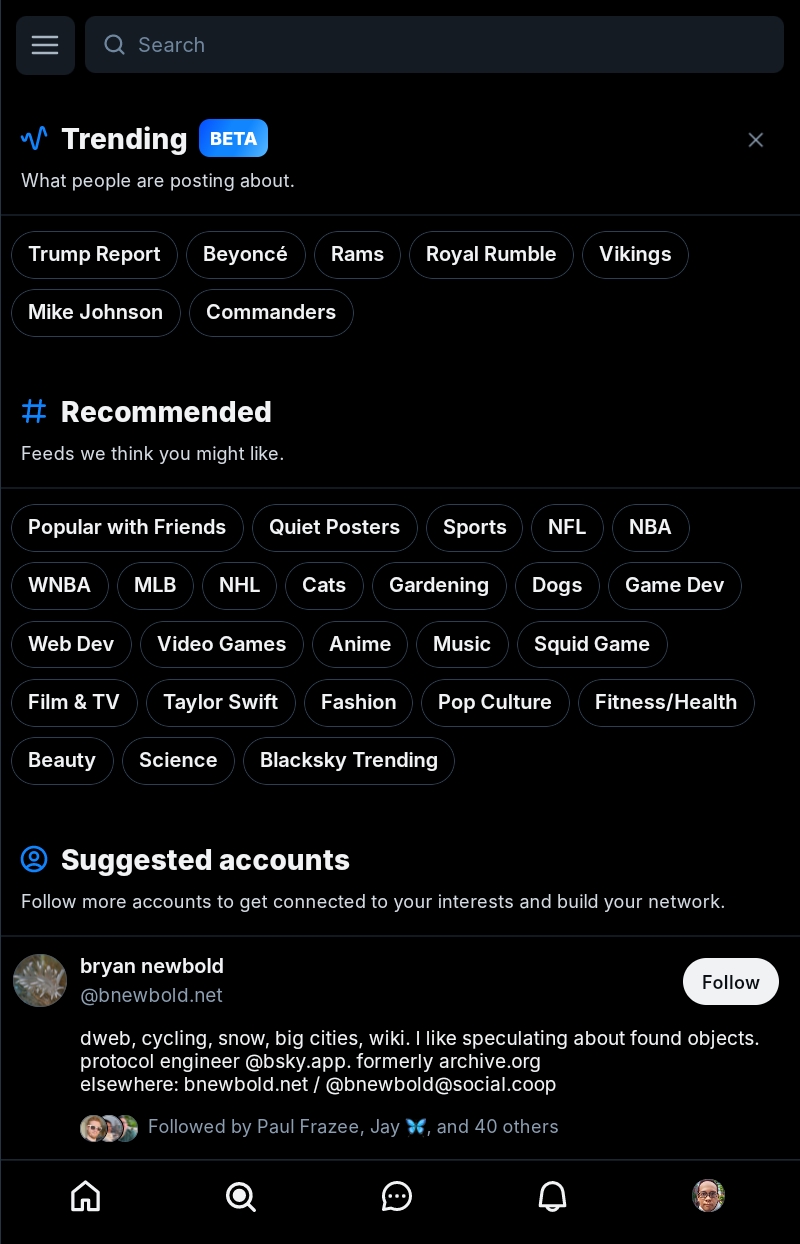Open the hamburger drawer menu

(45, 45)
